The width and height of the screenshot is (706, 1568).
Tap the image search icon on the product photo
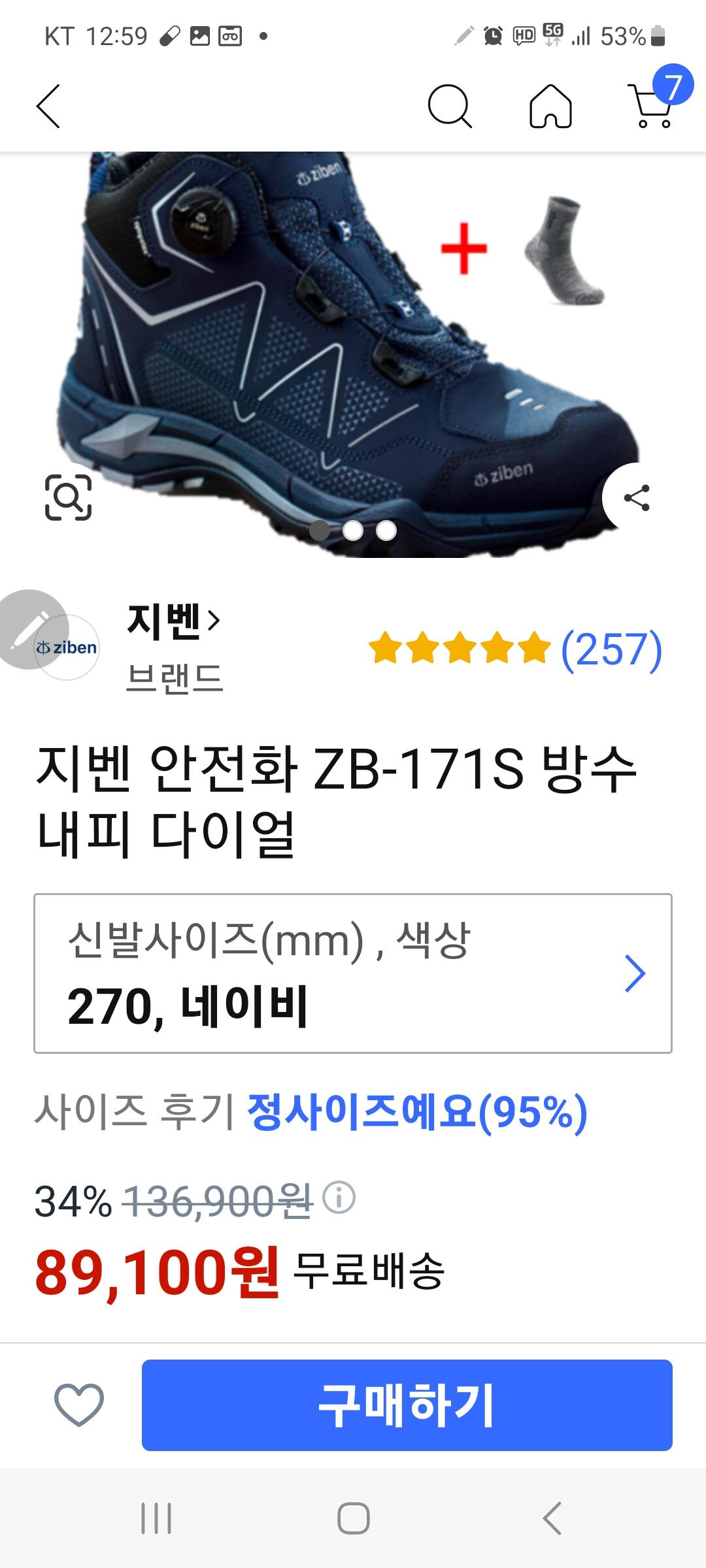coord(68,498)
